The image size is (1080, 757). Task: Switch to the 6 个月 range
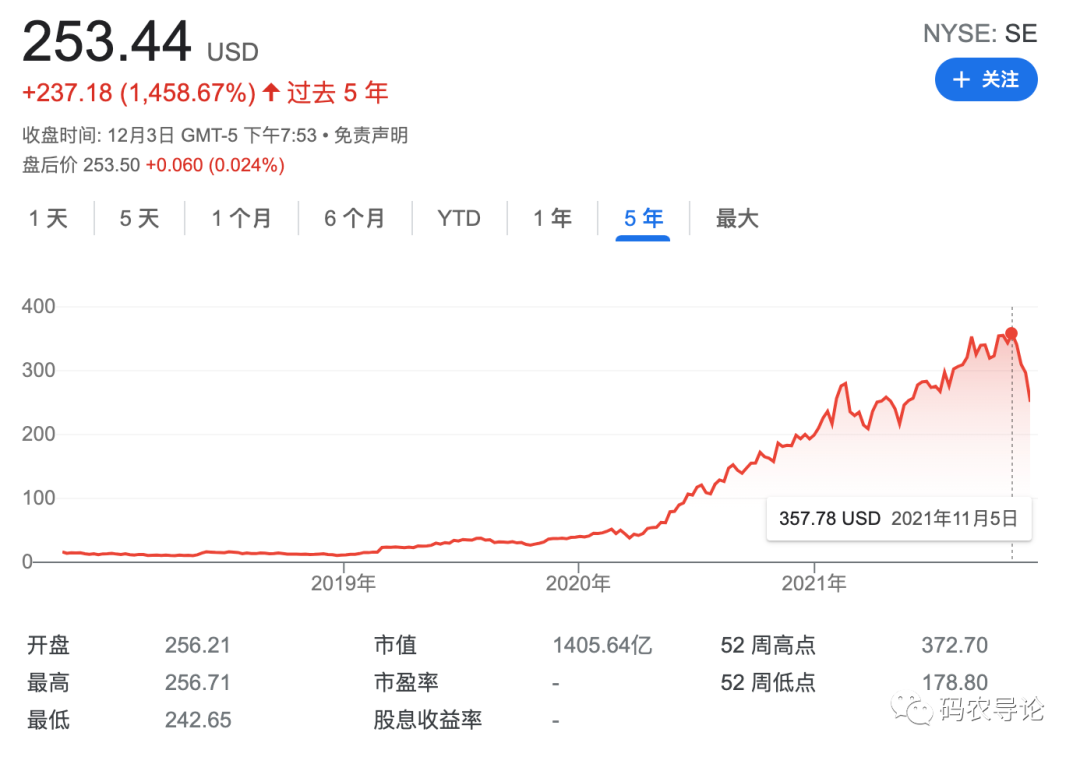click(x=354, y=218)
